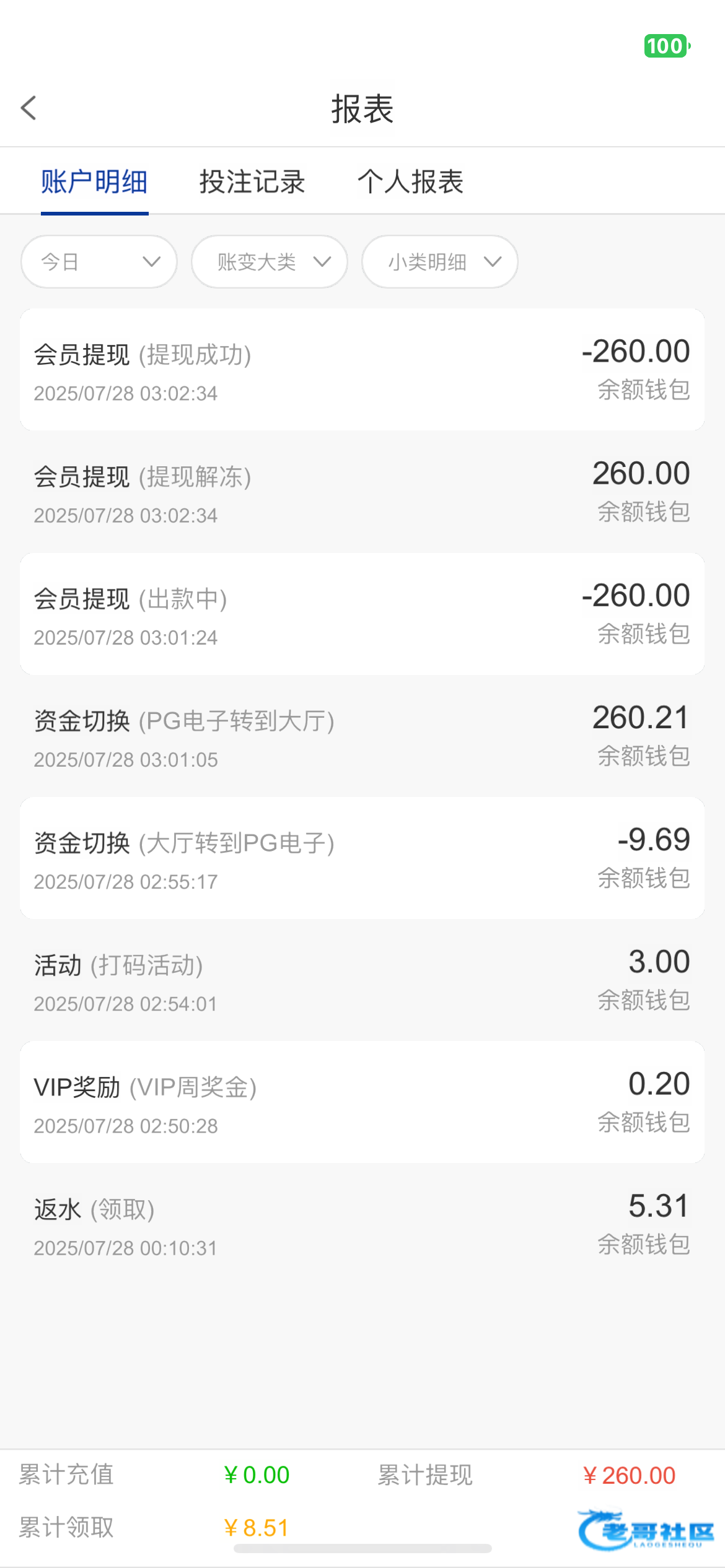Screen dimensions: 725x1568
Task: Select the 账户明细 tab
Action: coord(94,182)
